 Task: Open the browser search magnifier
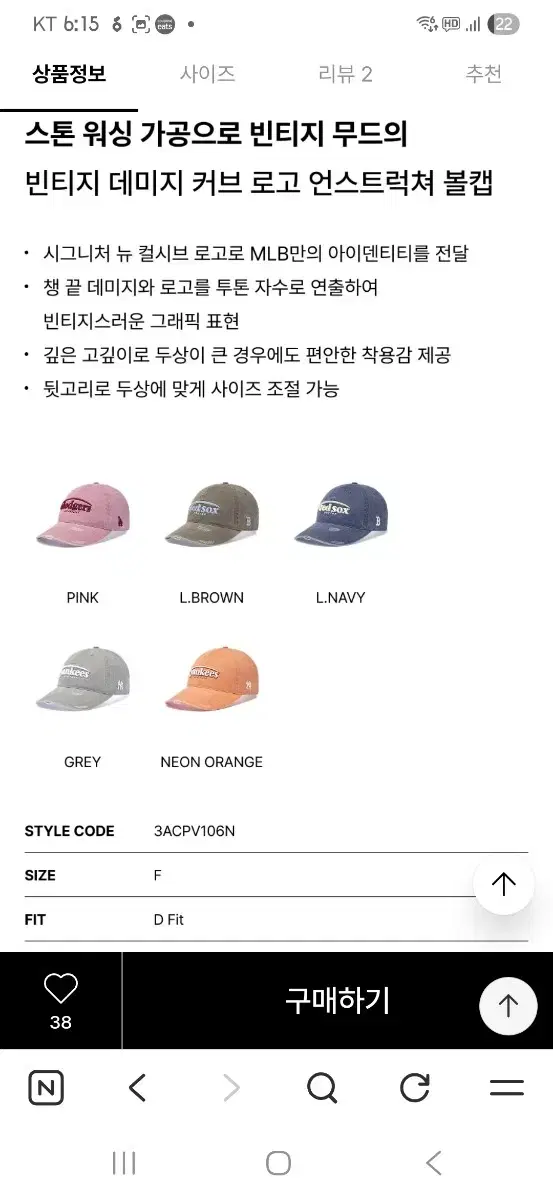coord(322,1088)
